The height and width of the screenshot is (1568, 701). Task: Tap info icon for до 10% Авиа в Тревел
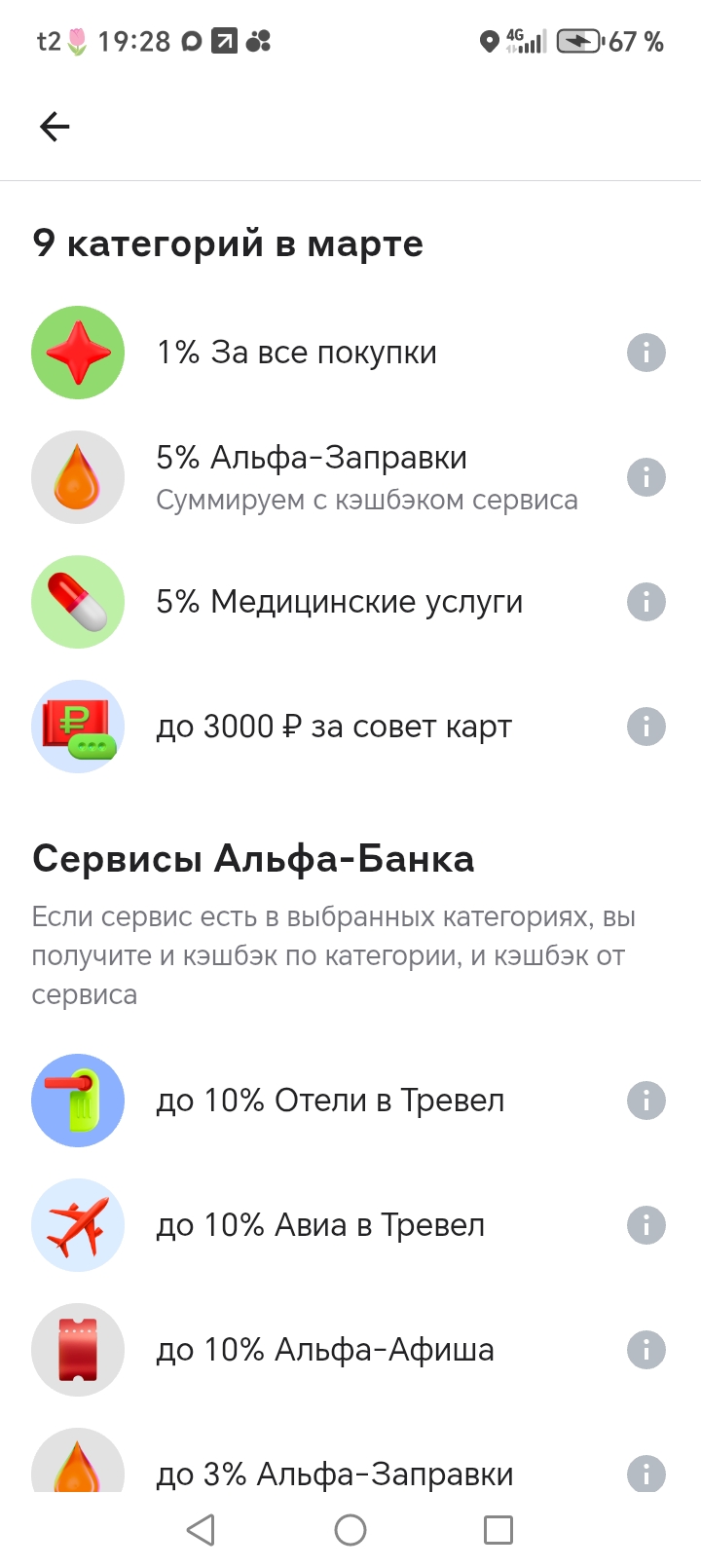(646, 1225)
